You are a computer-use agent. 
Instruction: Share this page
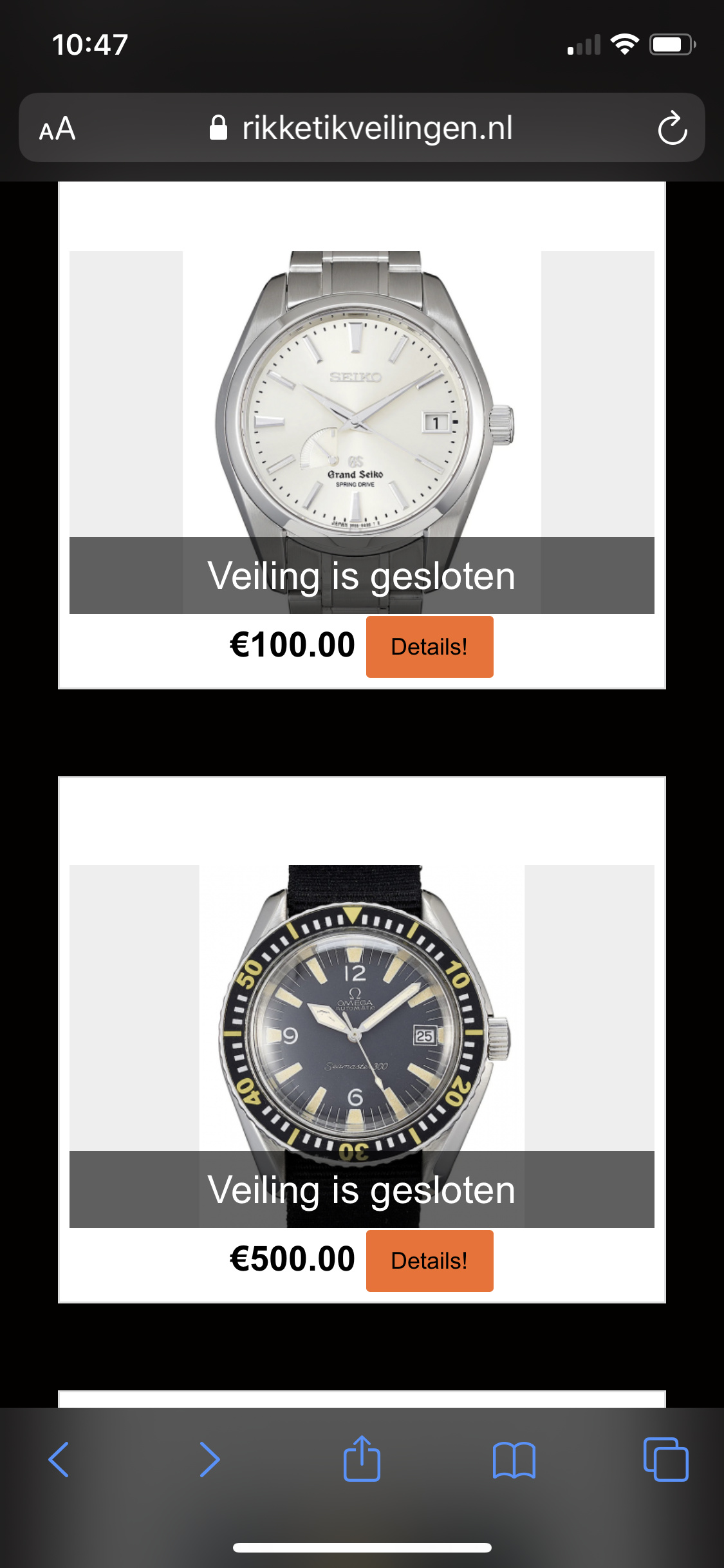click(x=362, y=1458)
